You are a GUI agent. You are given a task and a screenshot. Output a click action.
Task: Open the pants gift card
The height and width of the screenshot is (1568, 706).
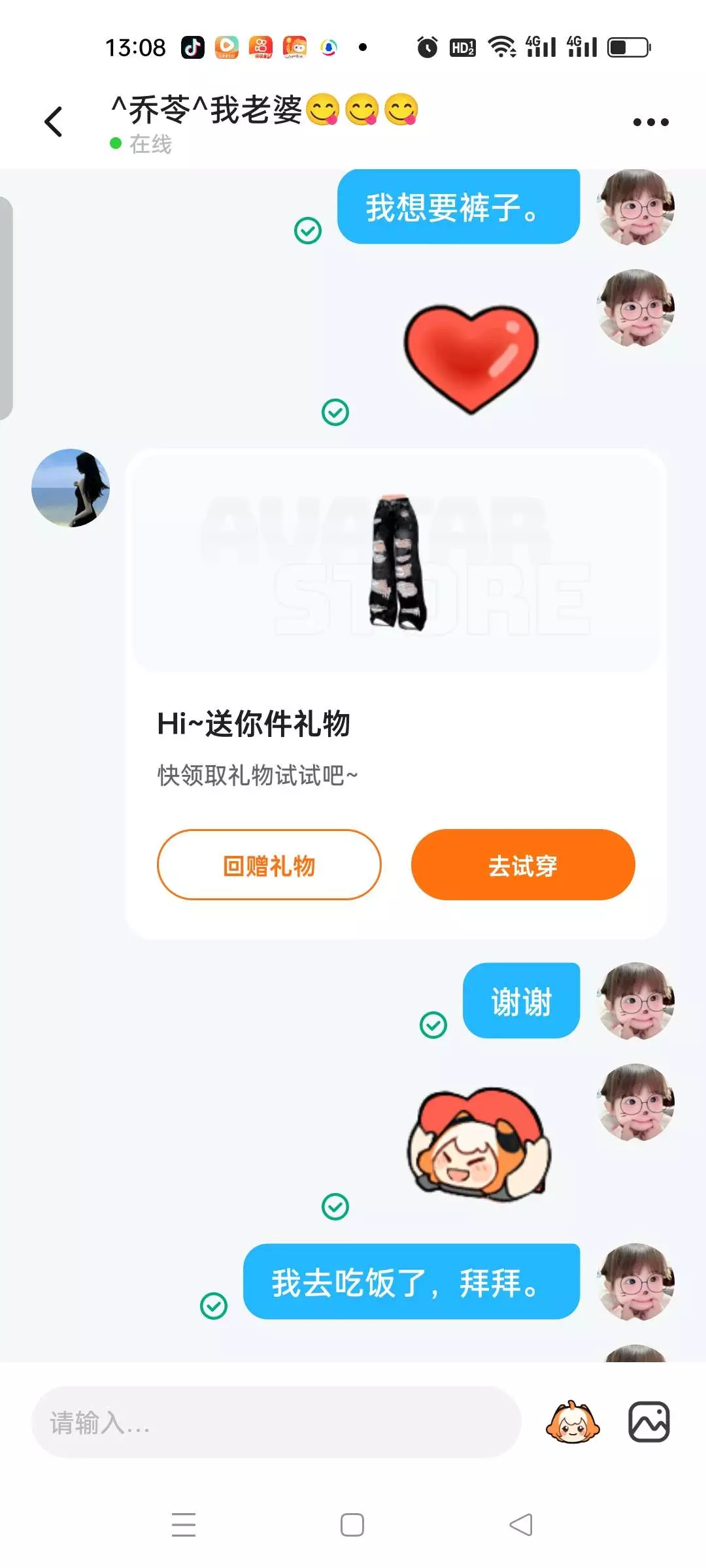395,694
